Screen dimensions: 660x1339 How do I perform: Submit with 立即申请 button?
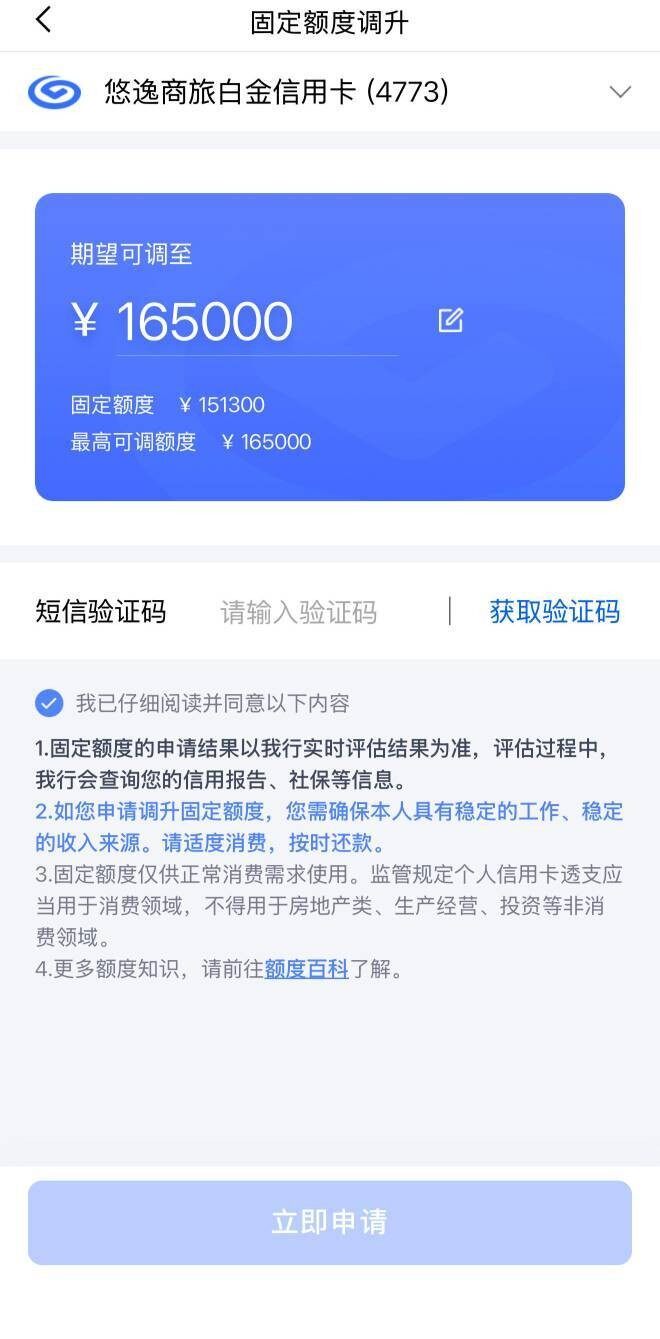tap(330, 1222)
